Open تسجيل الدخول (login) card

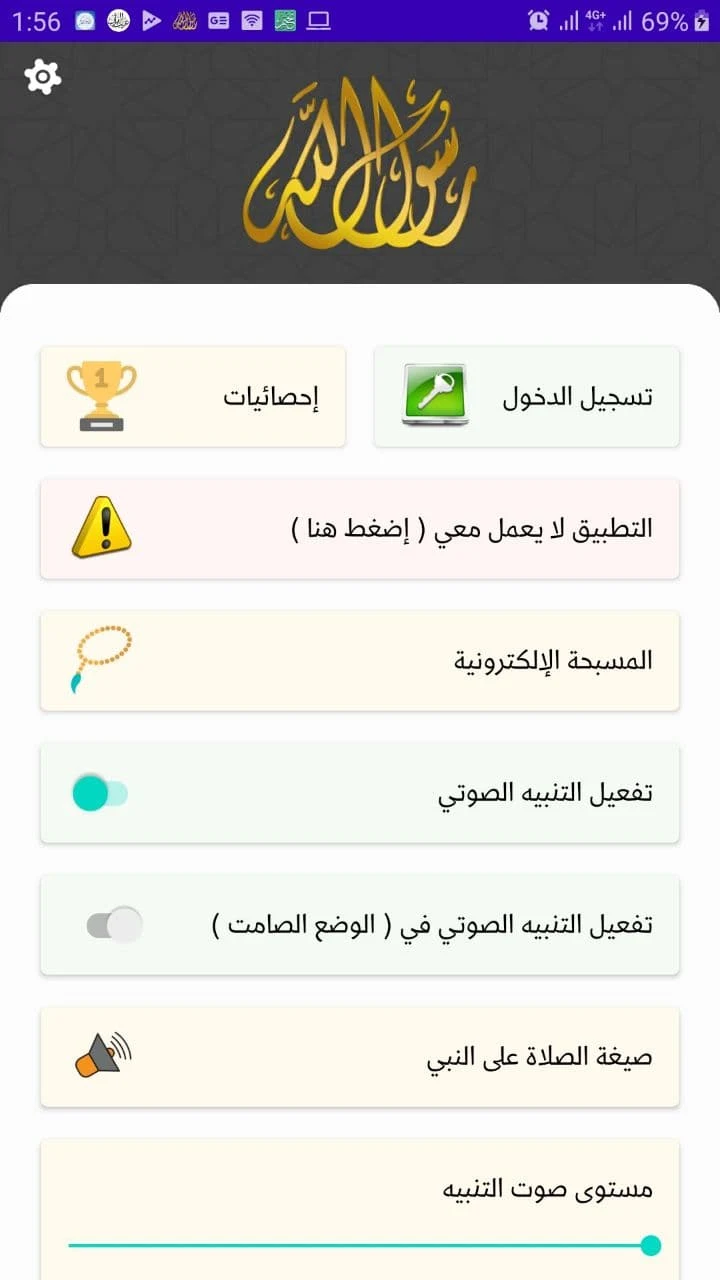[527, 395]
